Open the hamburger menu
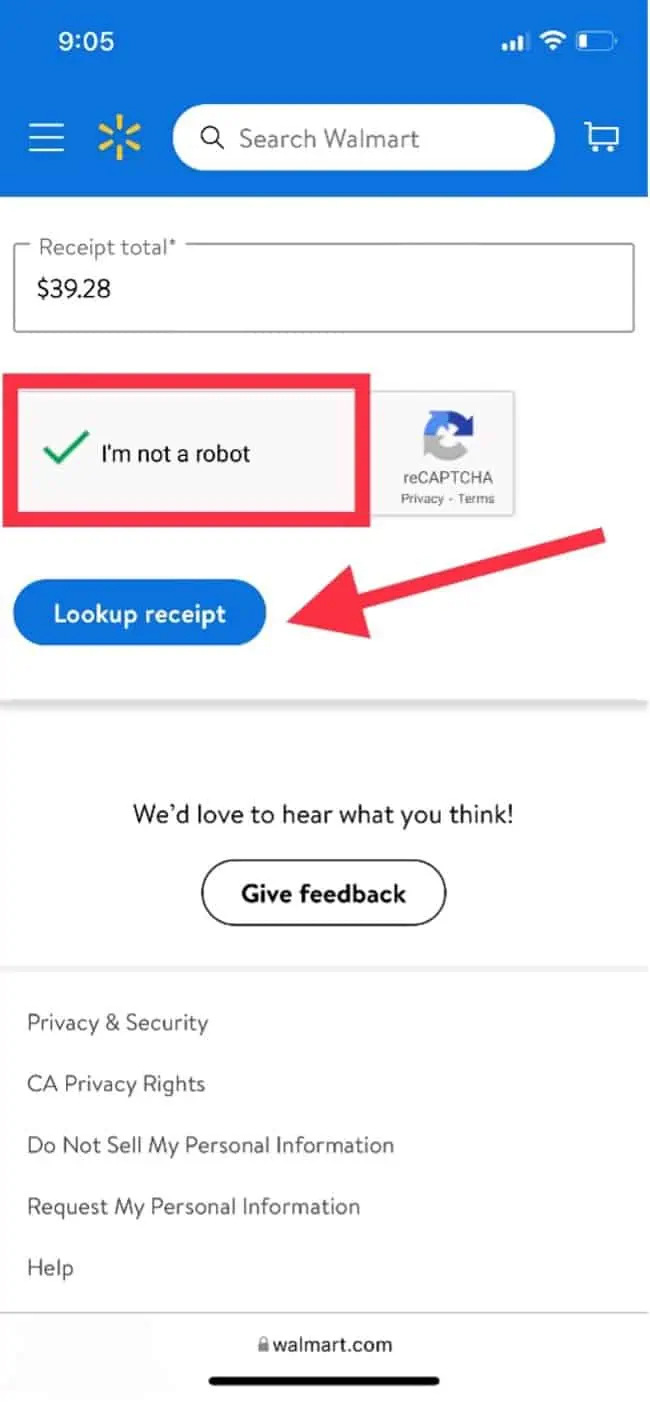Image resolution: width=650 pixels, height=1402 pixels. [46, 138]
